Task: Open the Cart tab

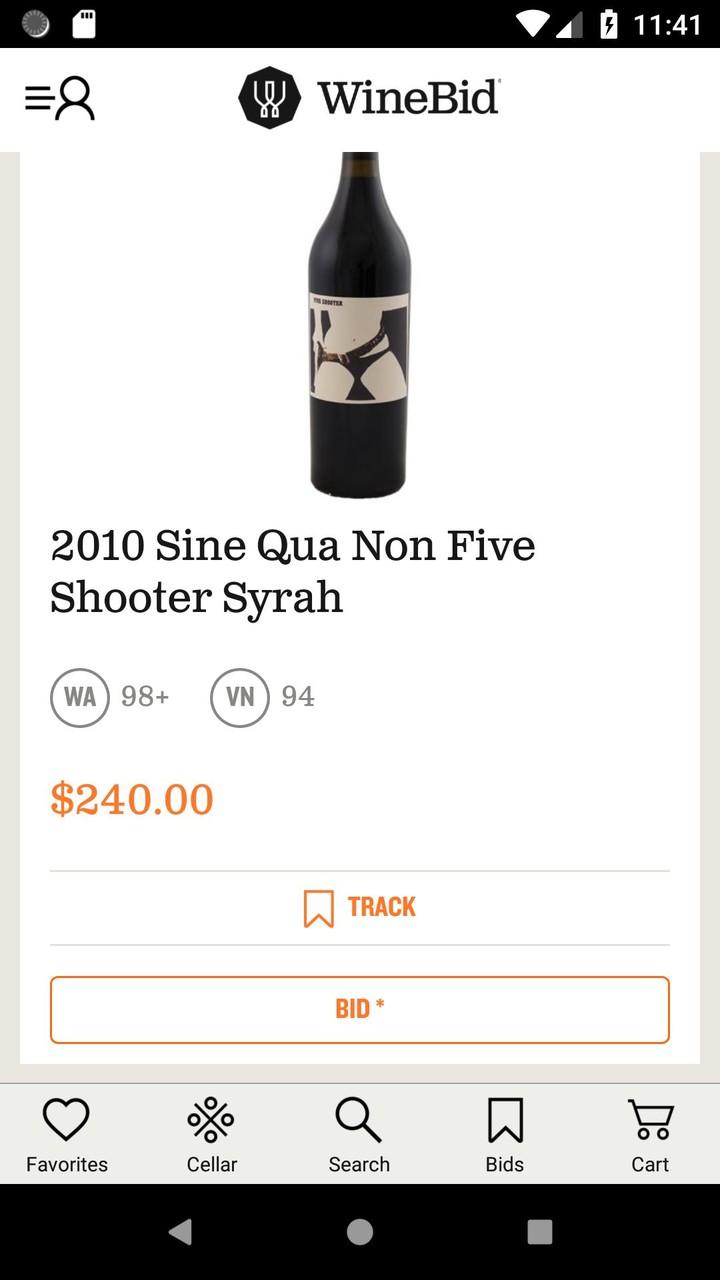Action: tap(650, 1136)
